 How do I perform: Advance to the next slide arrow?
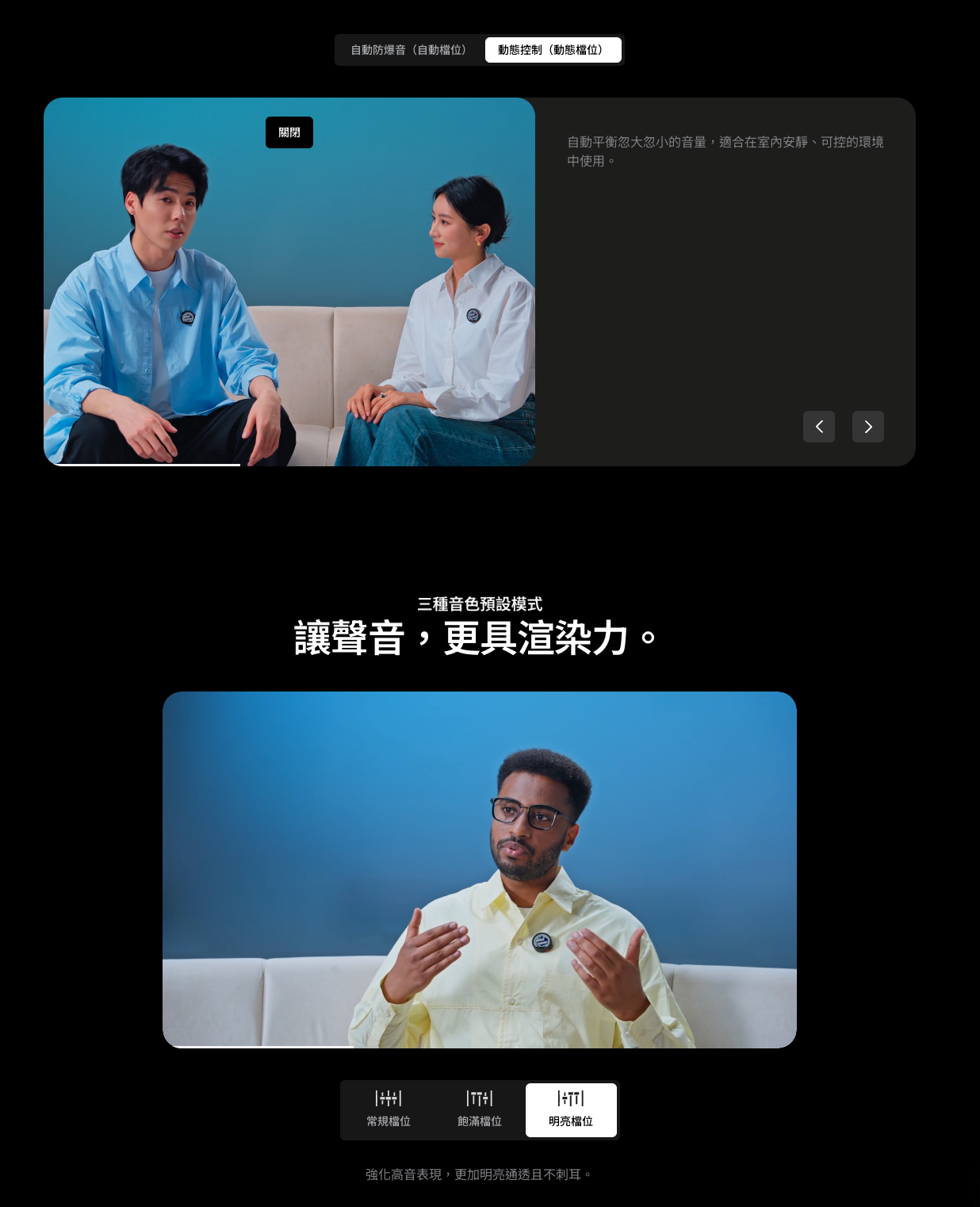(x=868, y=427)
